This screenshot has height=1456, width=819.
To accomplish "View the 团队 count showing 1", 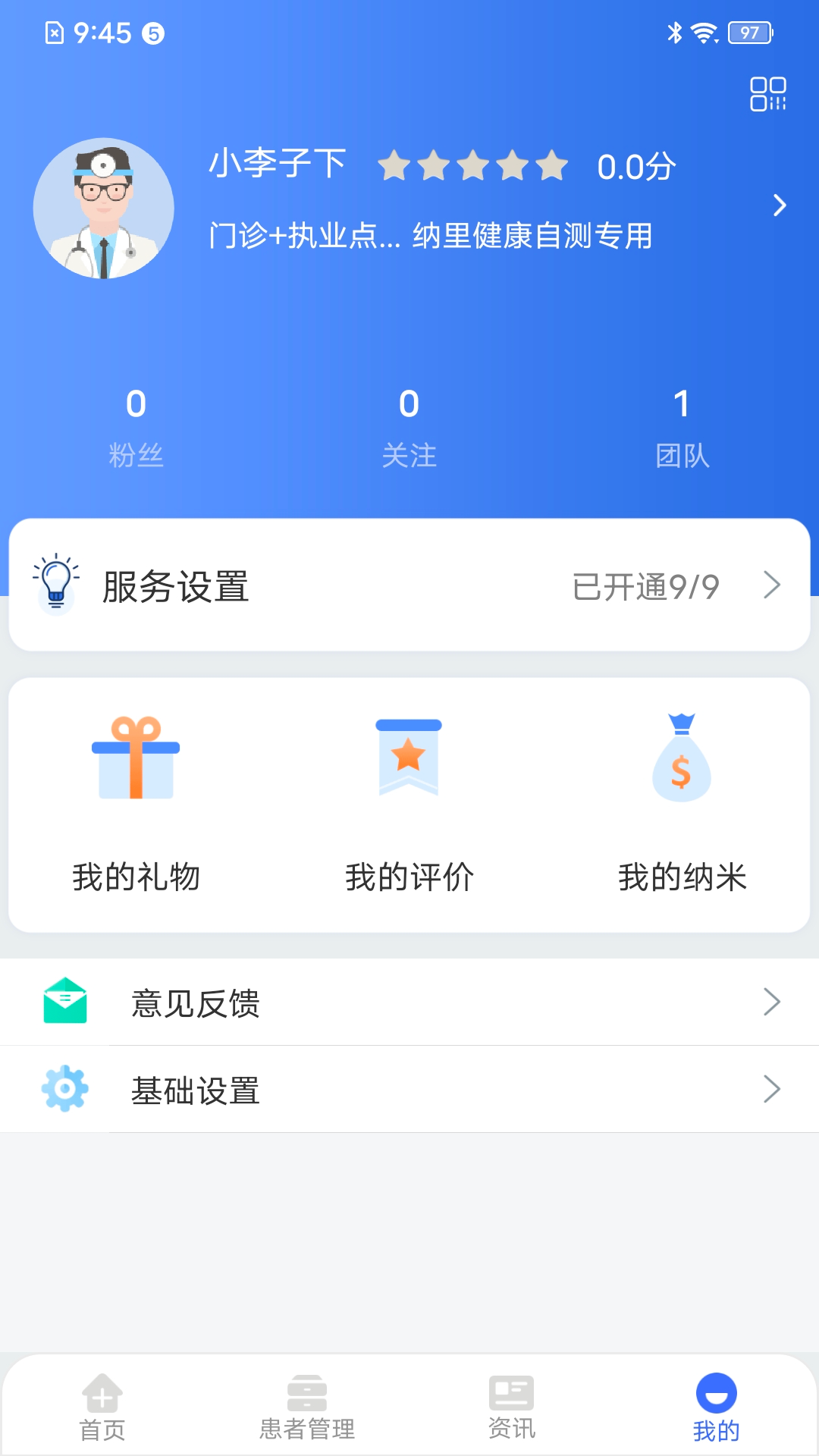I will 682,428.
